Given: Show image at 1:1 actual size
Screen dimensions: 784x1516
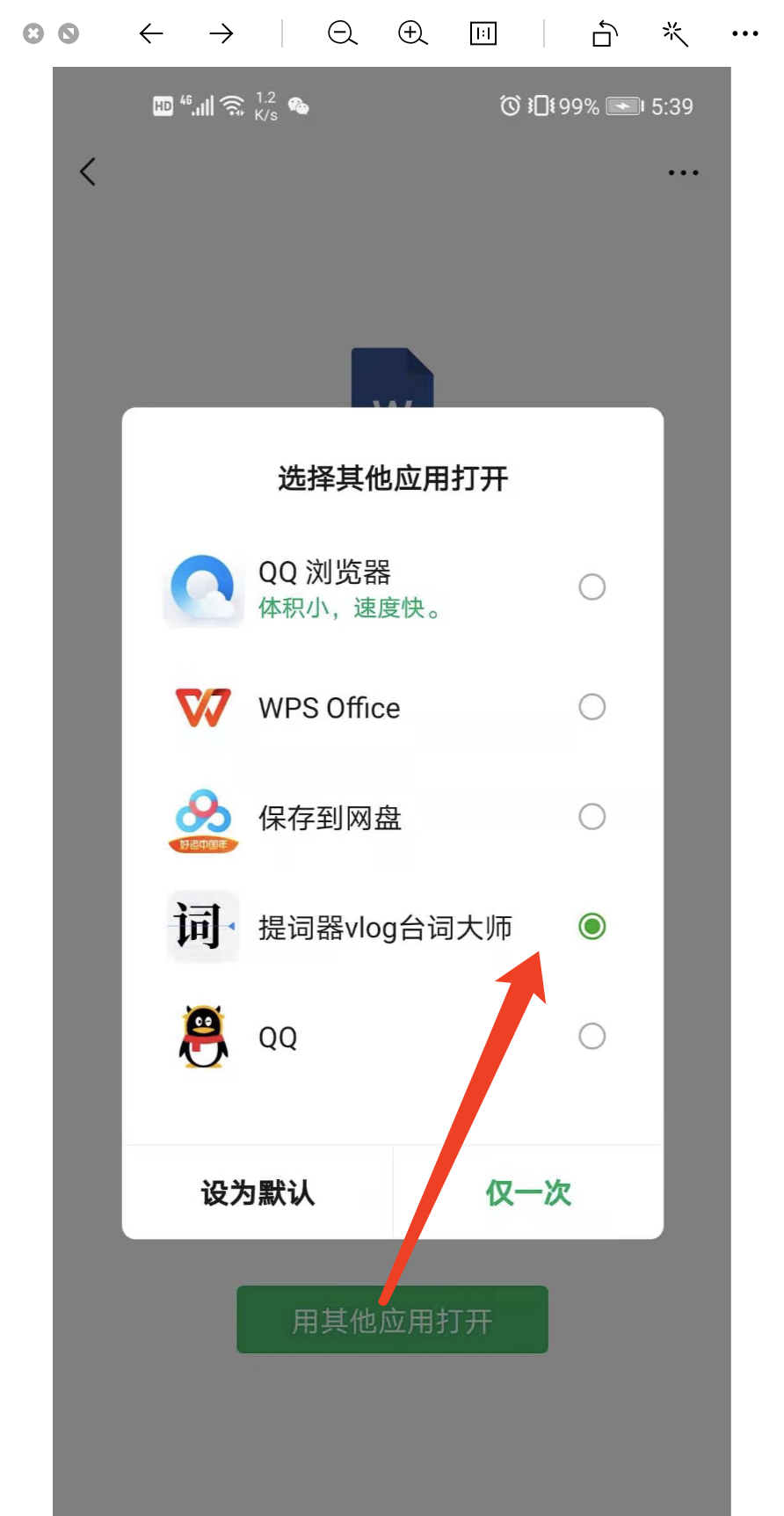Looking at the screenshot, I should coord(483,34).
